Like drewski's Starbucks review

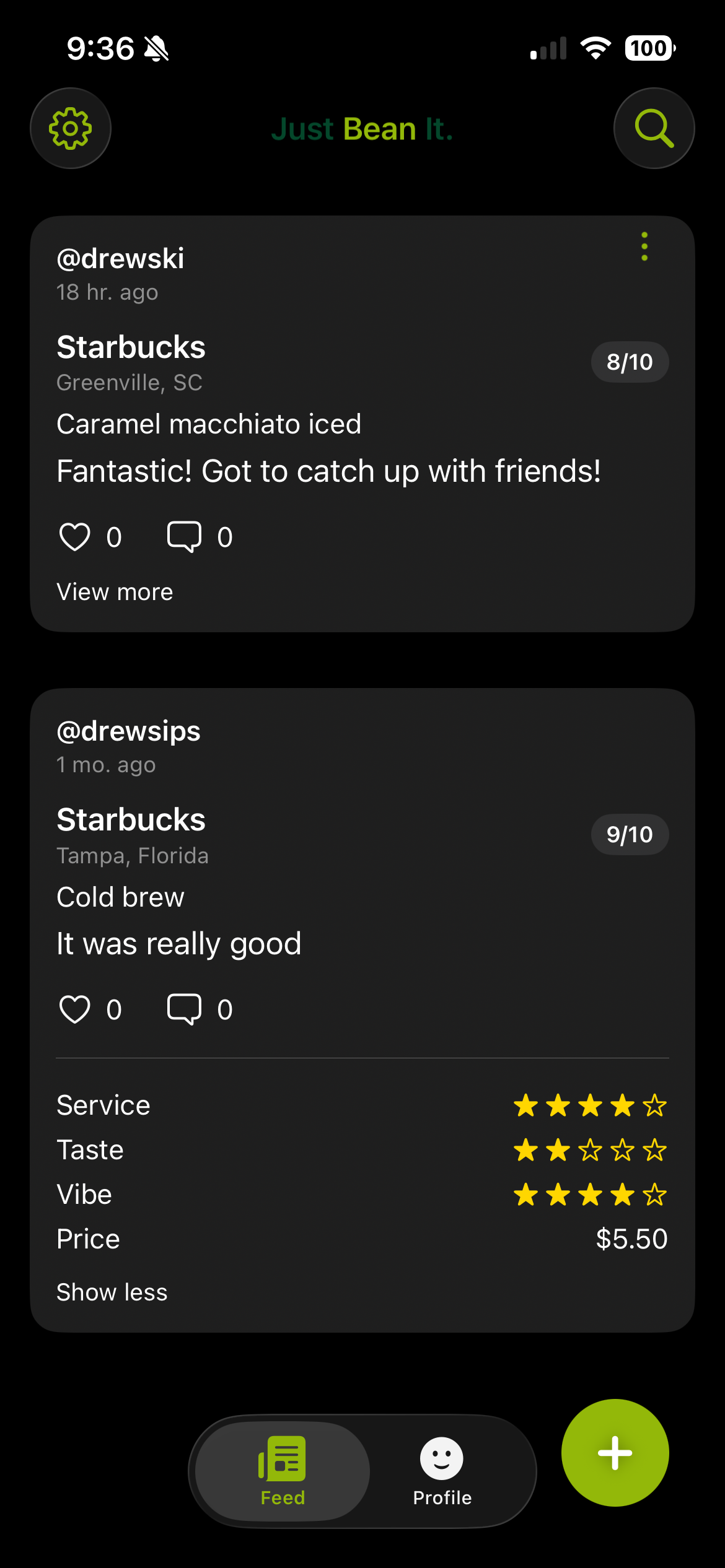(x=75, y=536)
